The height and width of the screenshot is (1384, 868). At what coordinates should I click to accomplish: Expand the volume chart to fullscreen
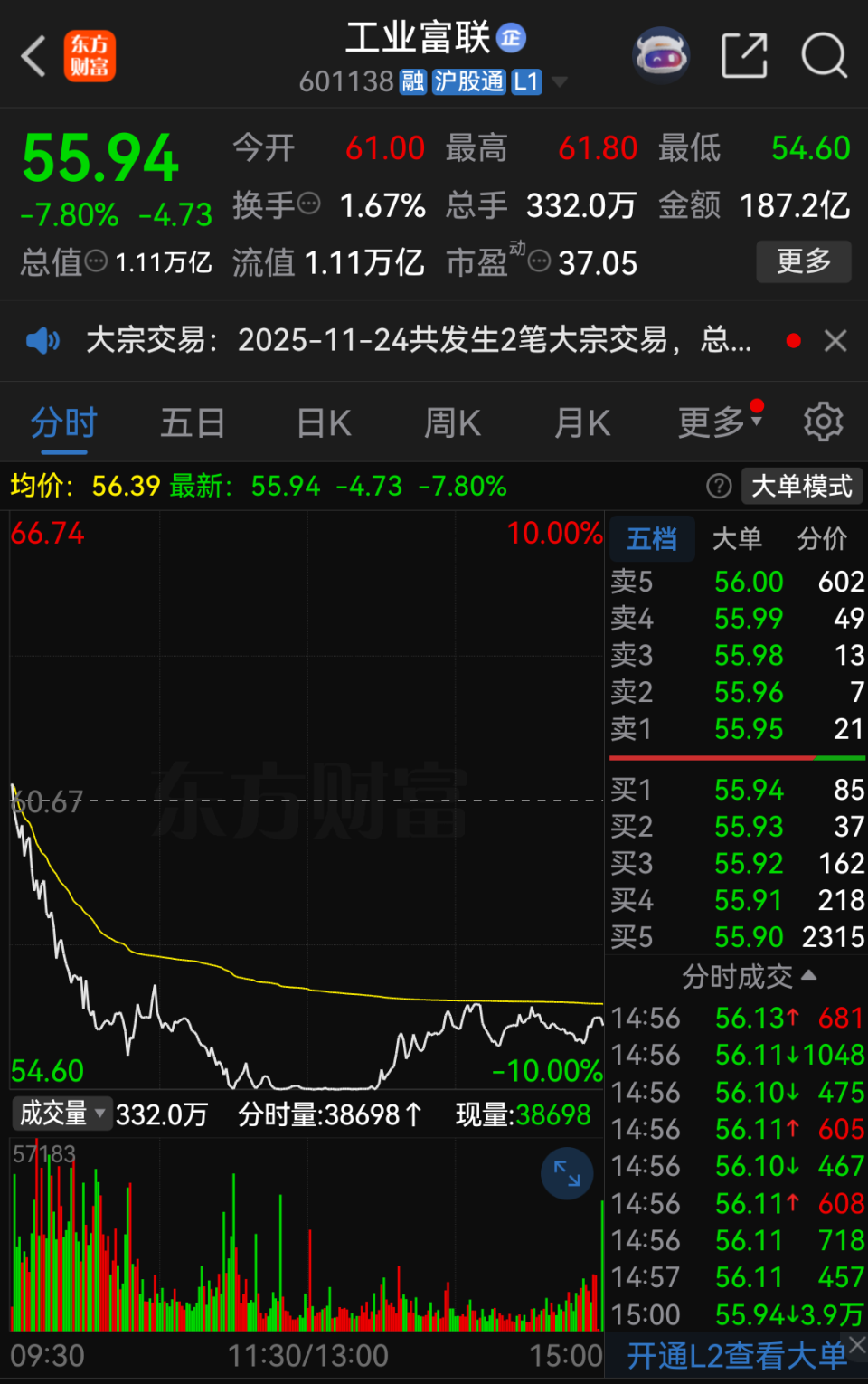[x=567, y=1173]
